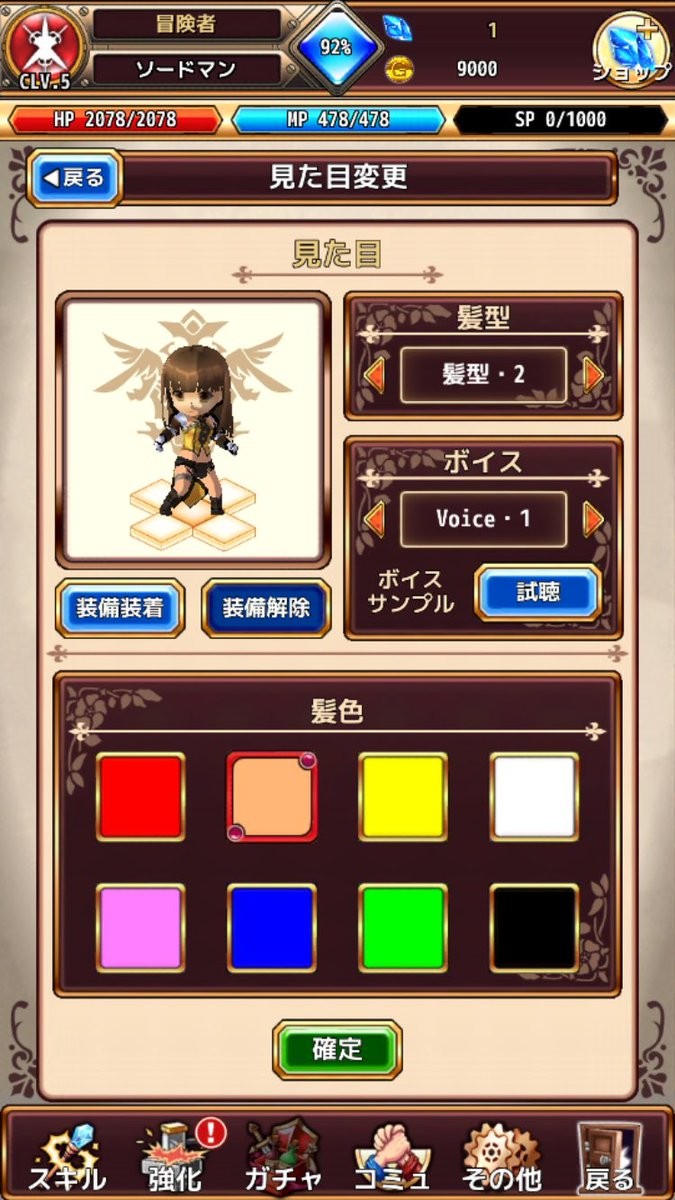Screen dimensions: 675x1200
Task: Choose red hair color
Action: click(141, 796)
